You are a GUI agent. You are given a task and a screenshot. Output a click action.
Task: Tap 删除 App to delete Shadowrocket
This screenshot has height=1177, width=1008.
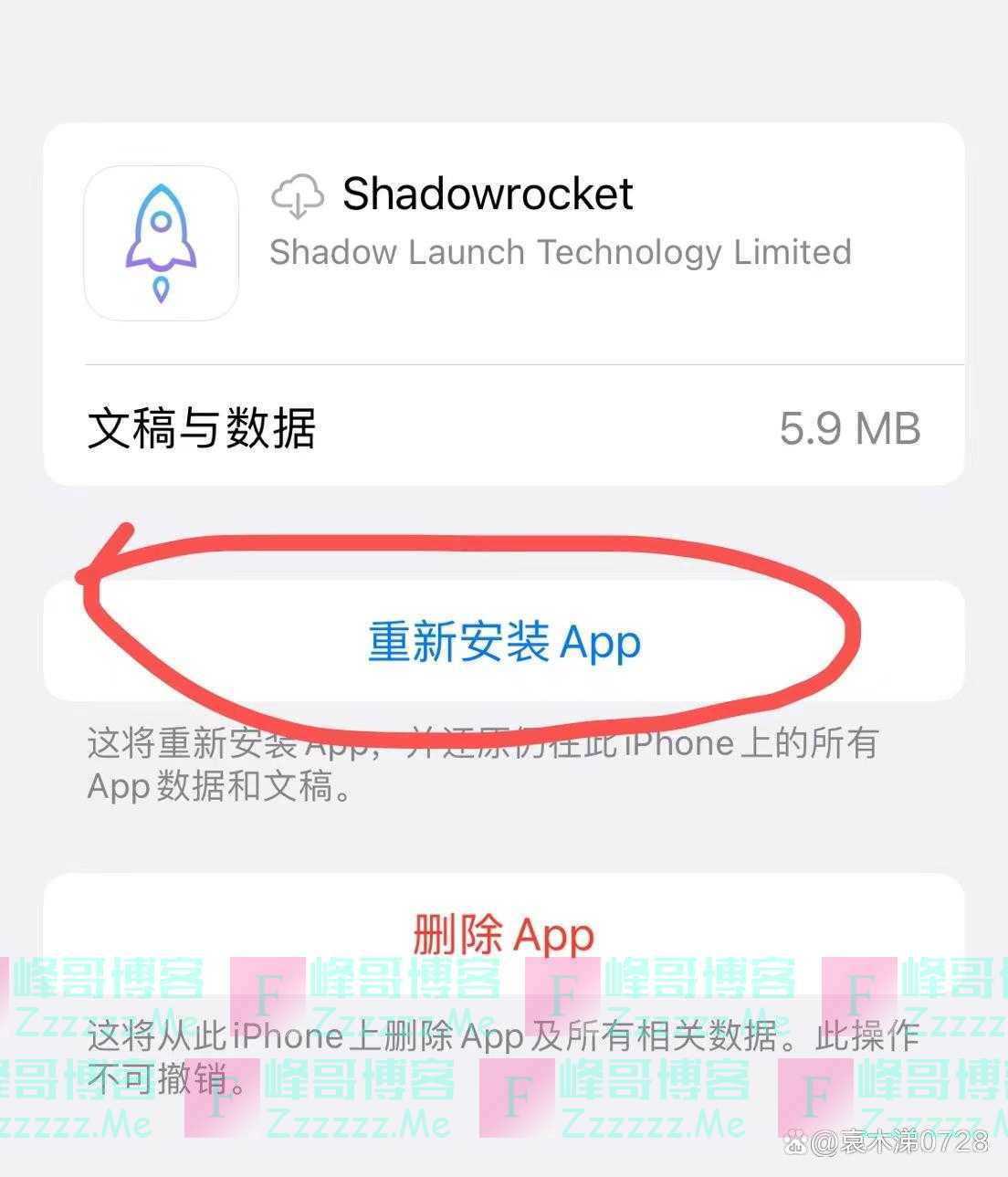[x=504, y=934]
